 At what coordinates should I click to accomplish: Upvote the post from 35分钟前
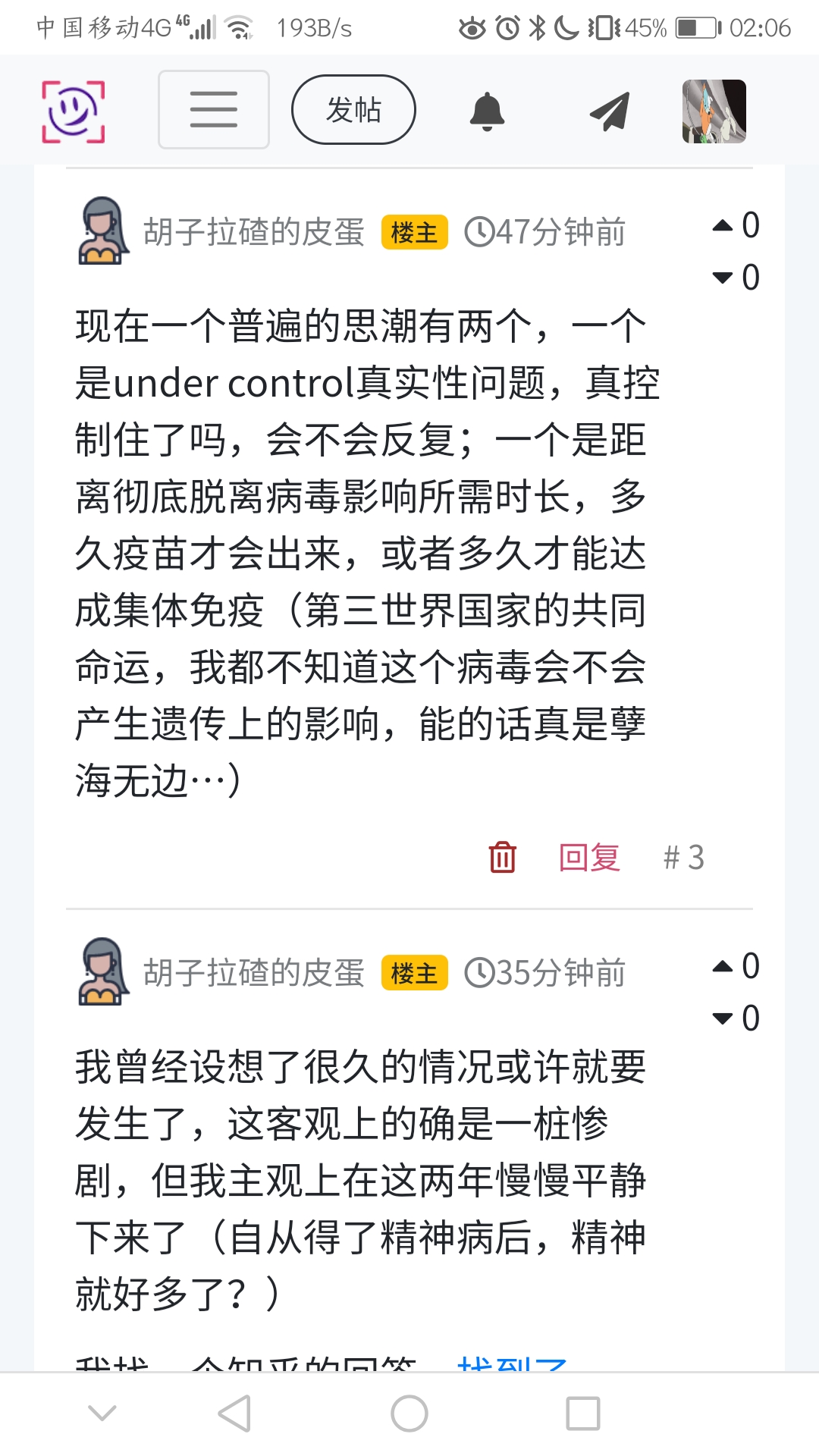723,966
